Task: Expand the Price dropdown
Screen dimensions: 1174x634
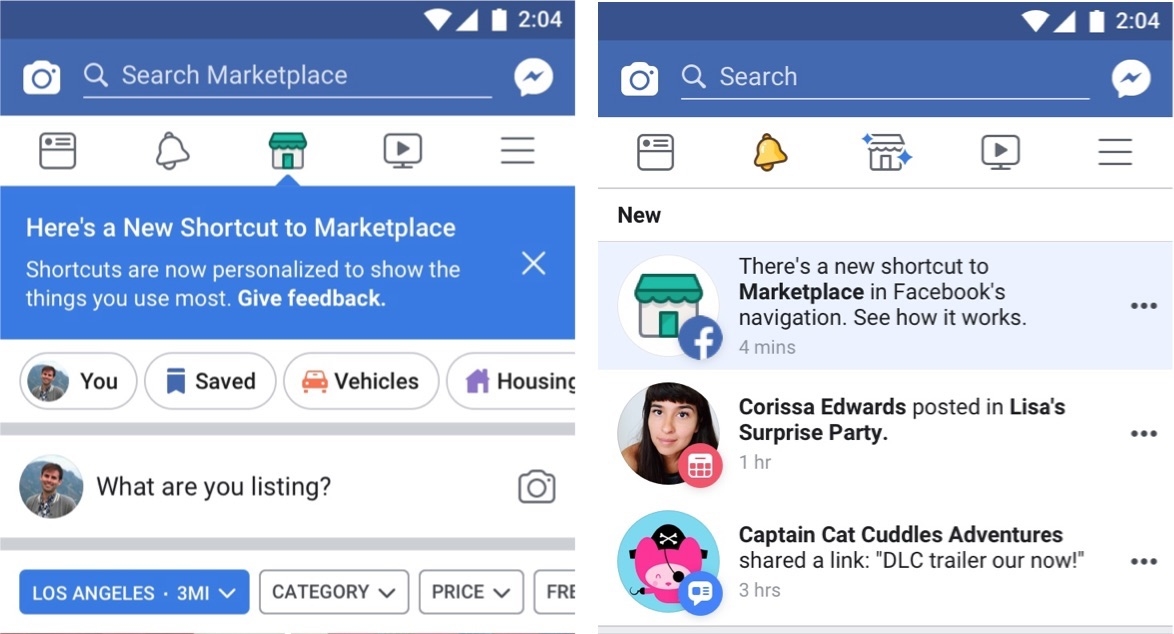Action: [471, 592]
